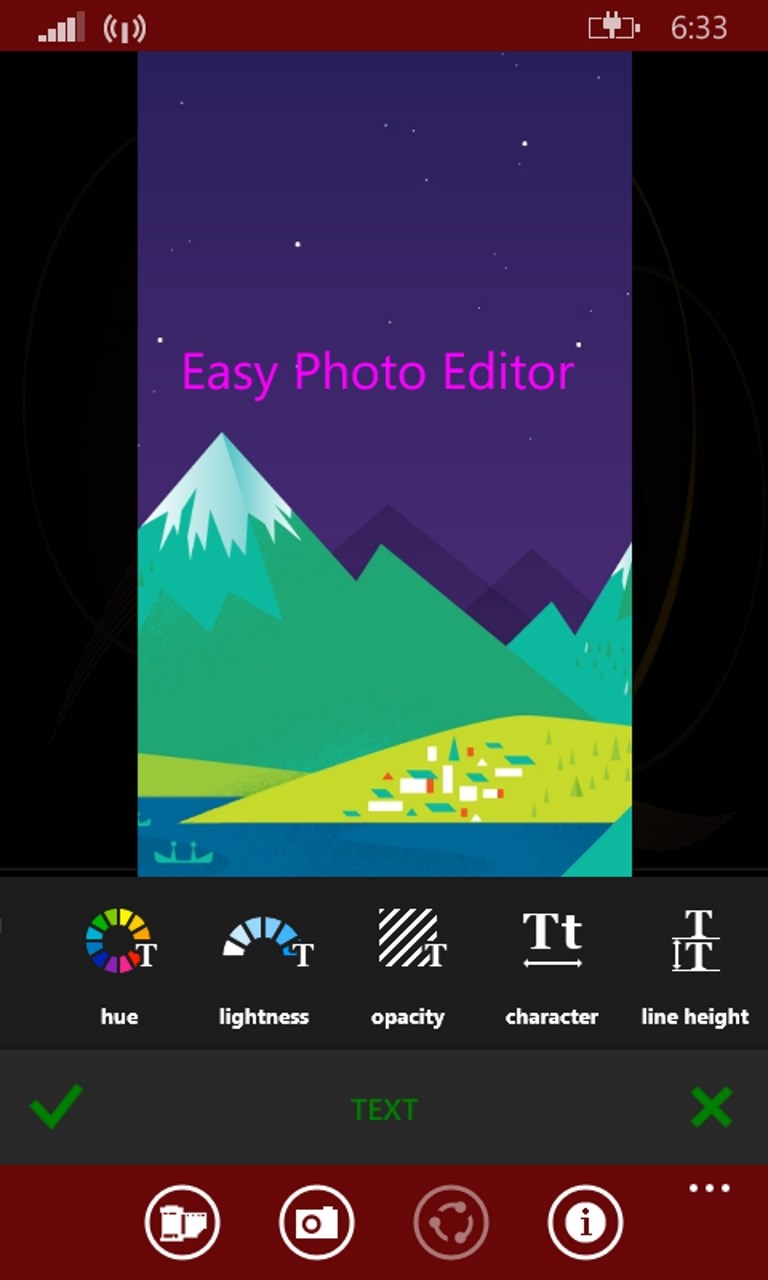Open the photo roll picker icon
The width and height of the screenshot is (768, 1280).
[182, 1222]
